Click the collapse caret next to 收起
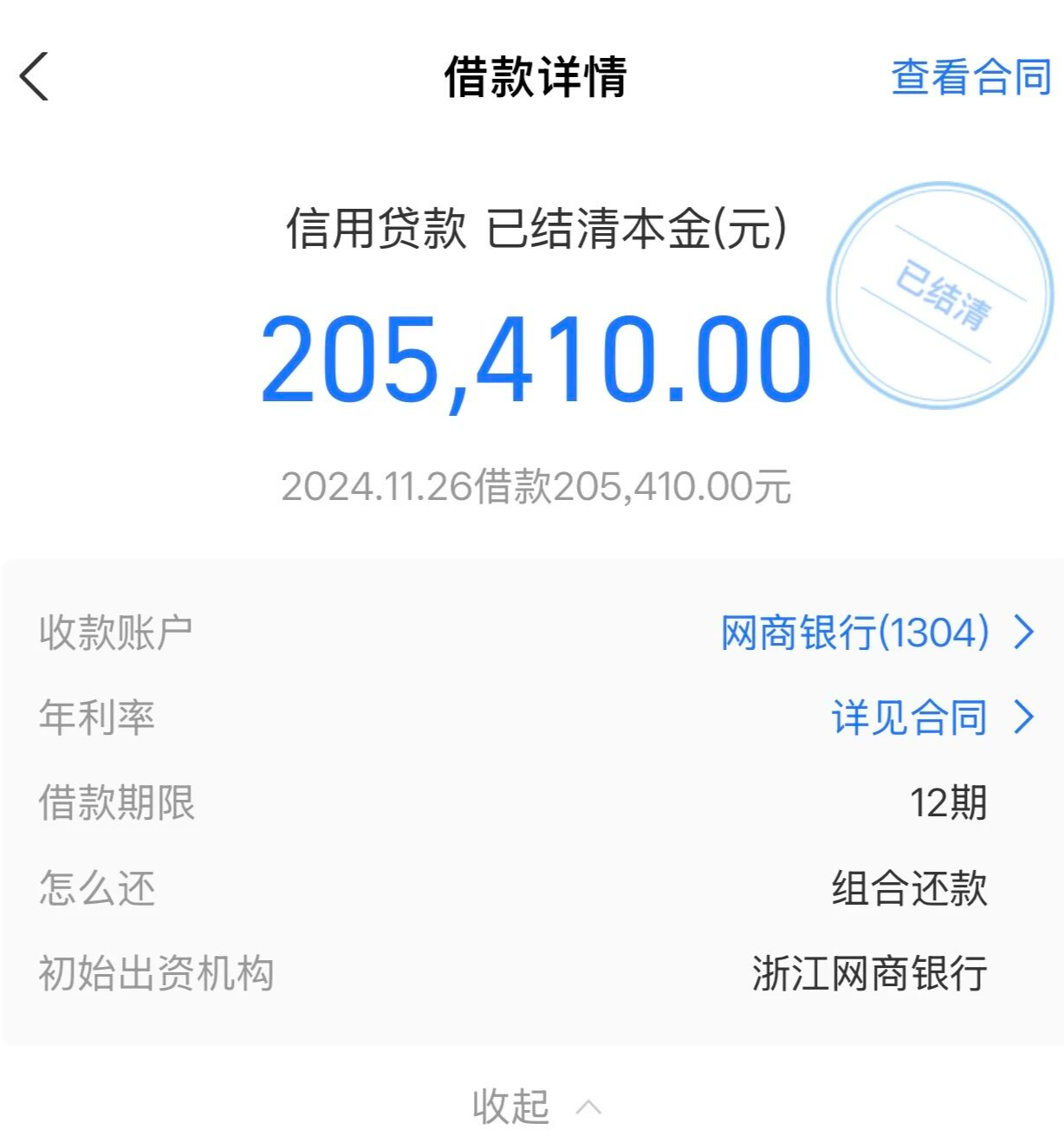The image size is (1064, 1143). click(x=587, y=1107)
